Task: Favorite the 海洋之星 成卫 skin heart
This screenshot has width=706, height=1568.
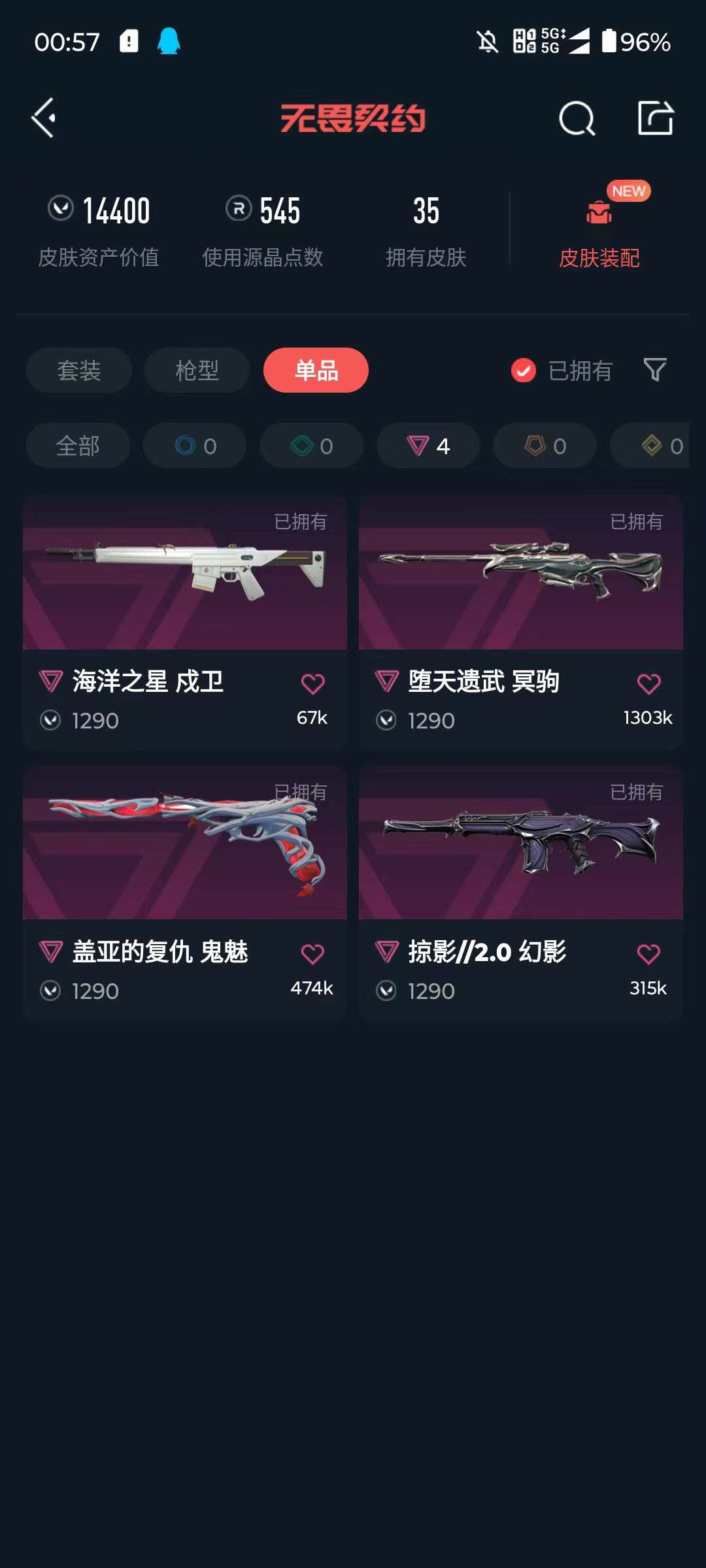Action: (x=314, y=681)
